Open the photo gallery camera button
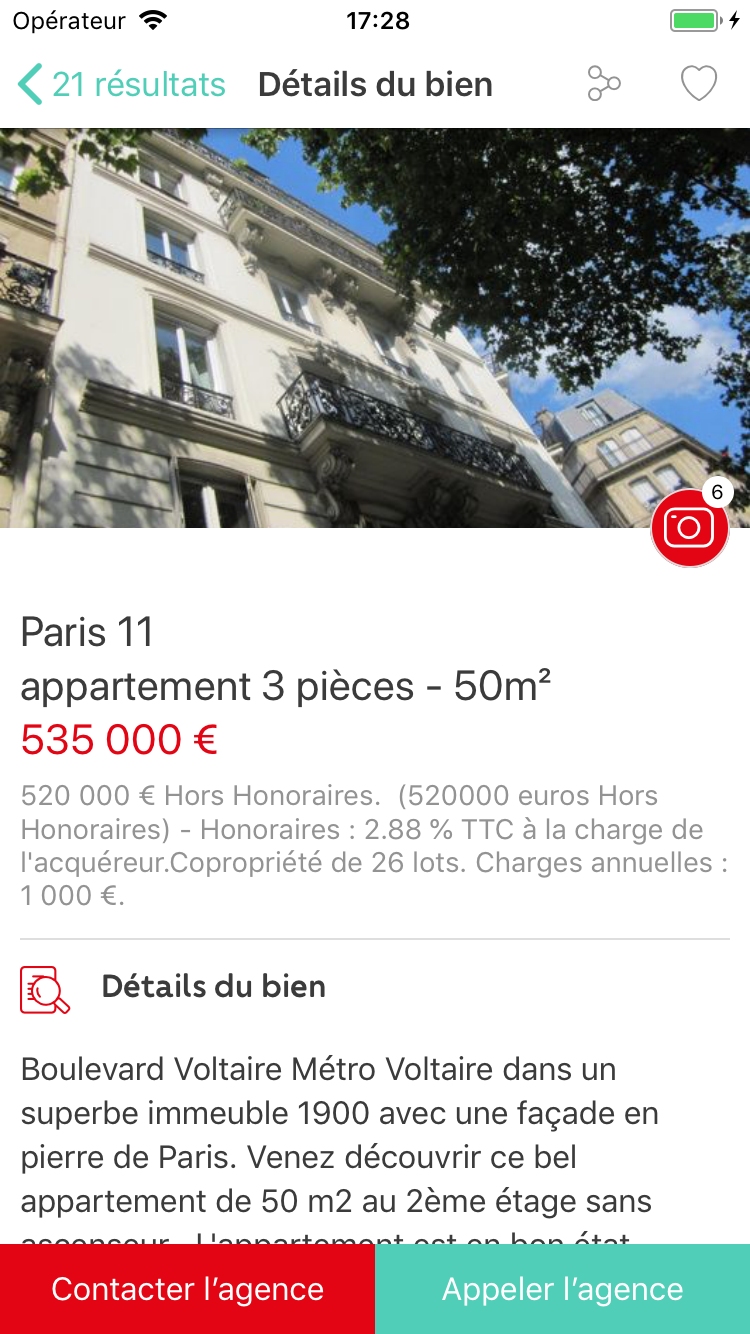 pyautogui.click(x=689, y=528)
